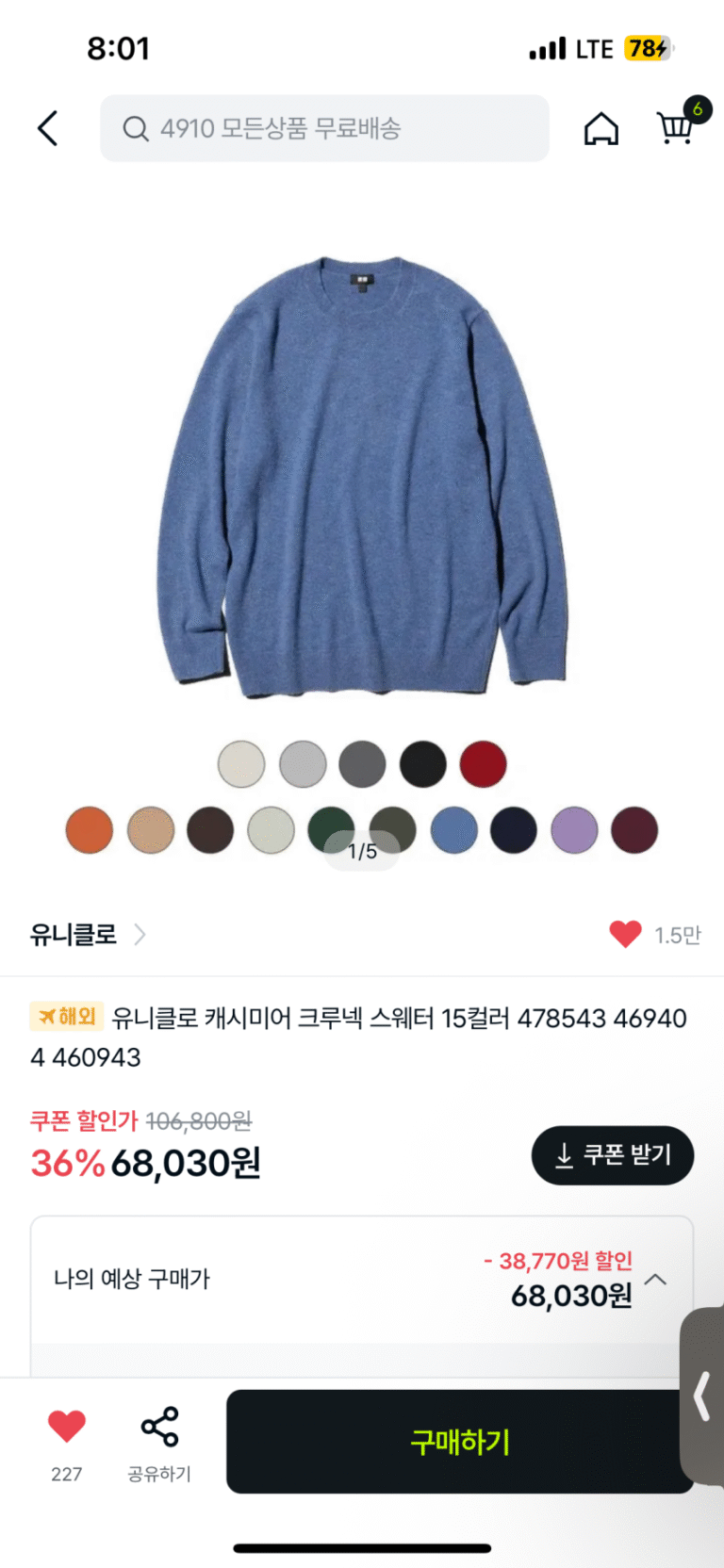This screenshot has height=1568, width=724.
Task: Go to the store home page
Action: pos(601,128)
